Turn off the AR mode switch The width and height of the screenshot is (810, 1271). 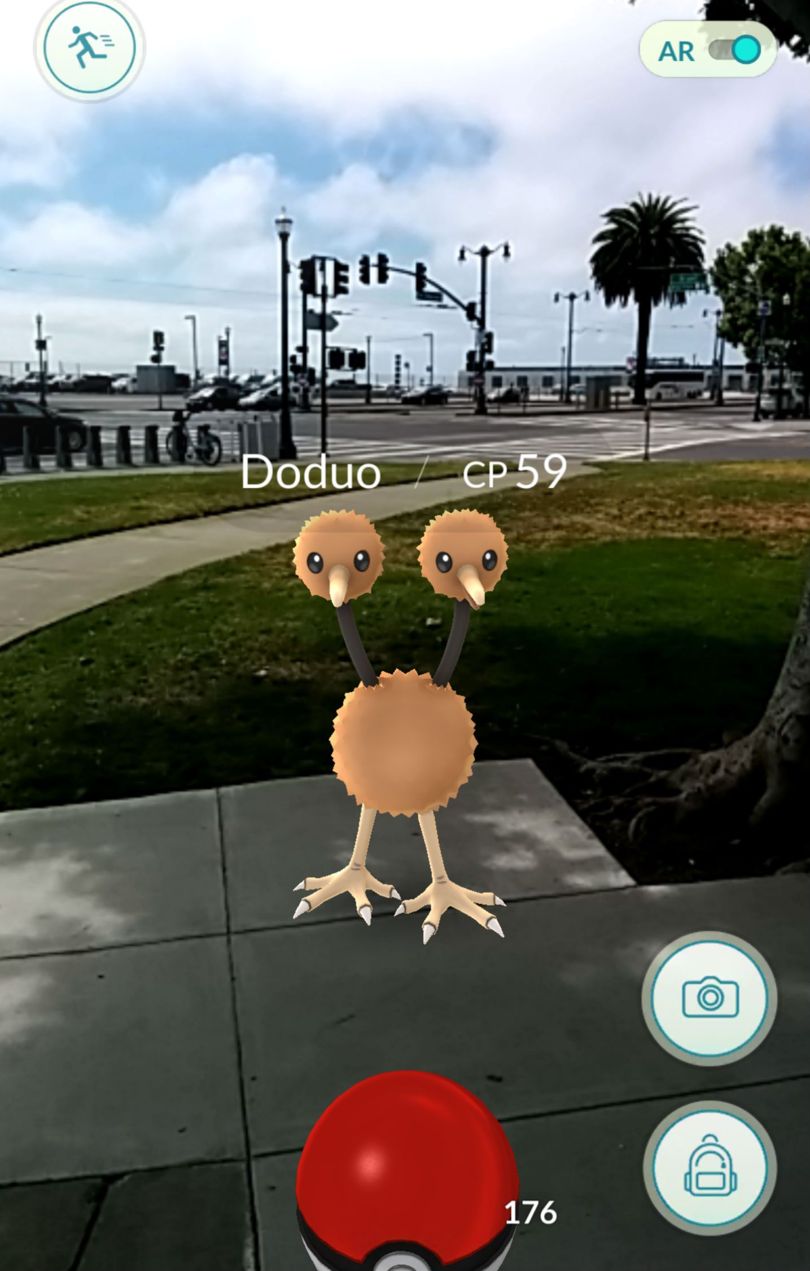click(x=735, y=50)
